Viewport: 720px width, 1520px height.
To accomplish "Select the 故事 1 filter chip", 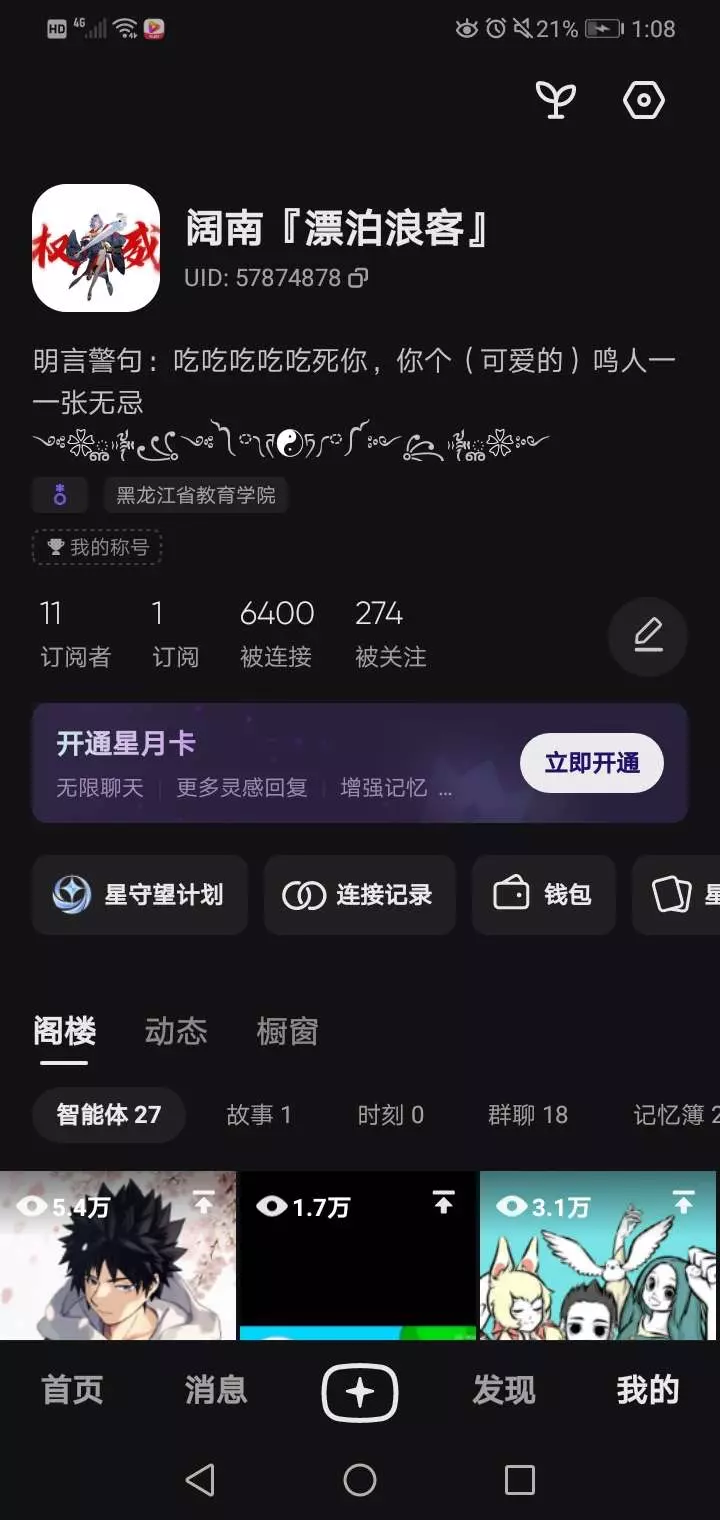I will [259, 1114].
